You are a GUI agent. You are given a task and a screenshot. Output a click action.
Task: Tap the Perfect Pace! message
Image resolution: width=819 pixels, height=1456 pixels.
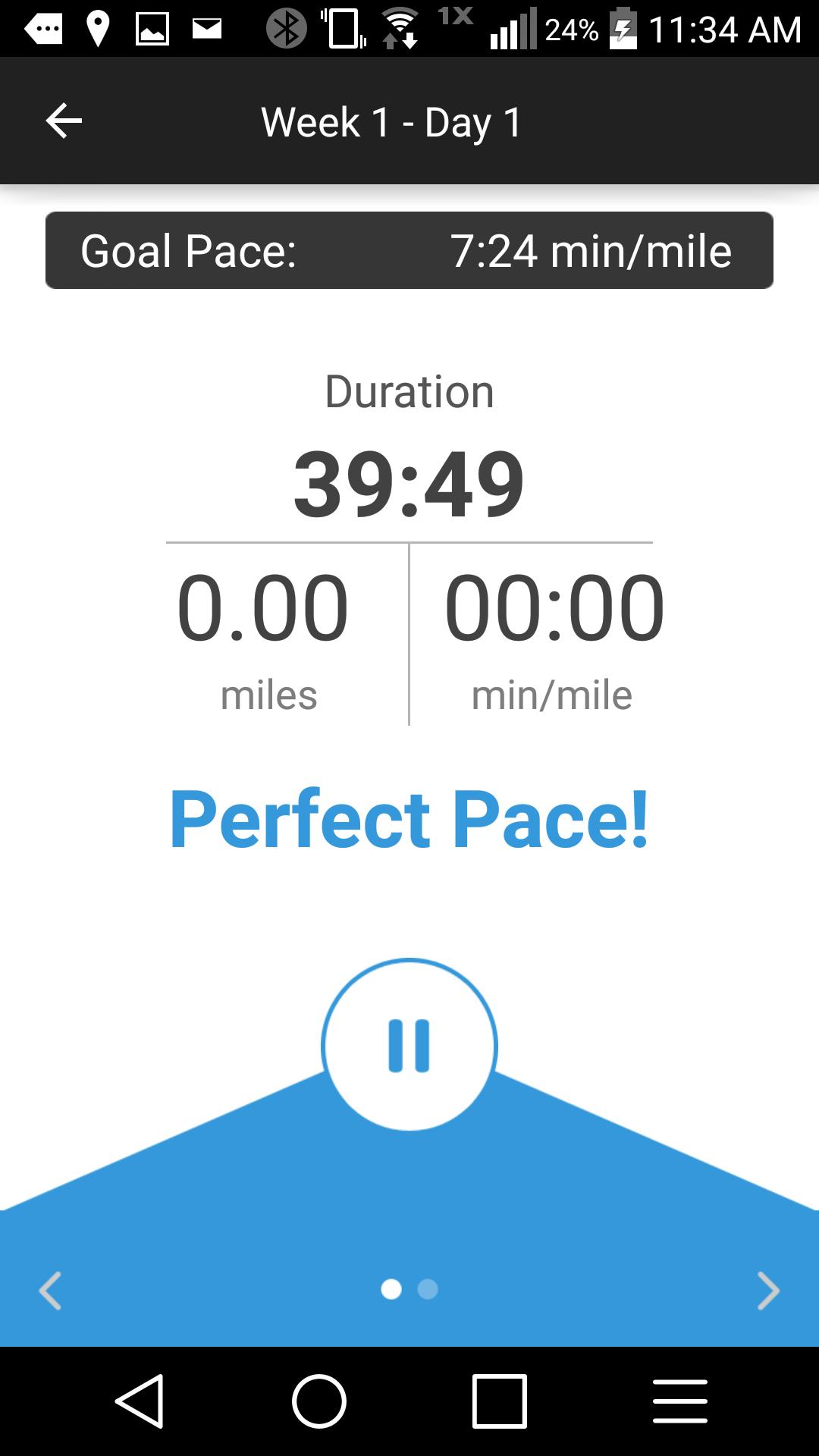409,819
